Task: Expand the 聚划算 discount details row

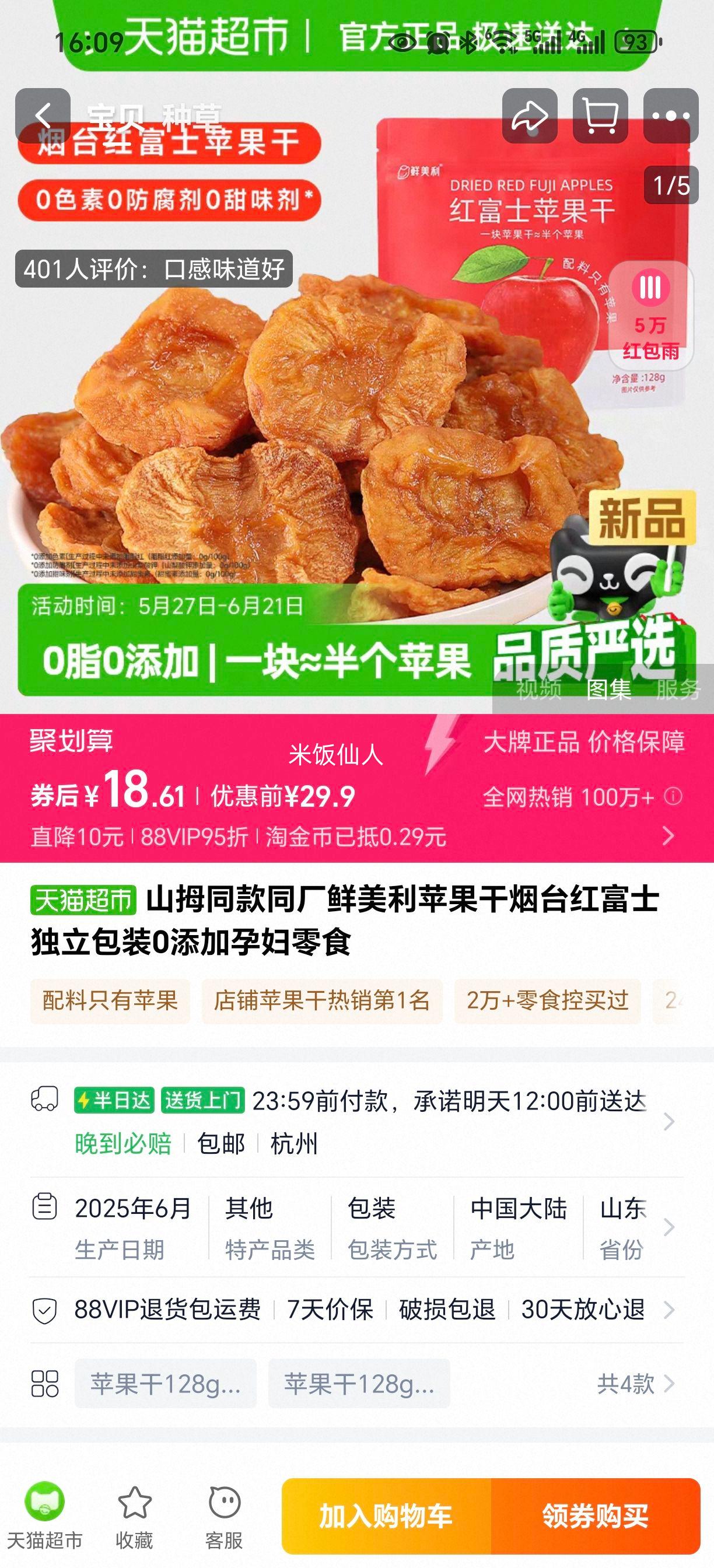Action: tap(668, 836)
